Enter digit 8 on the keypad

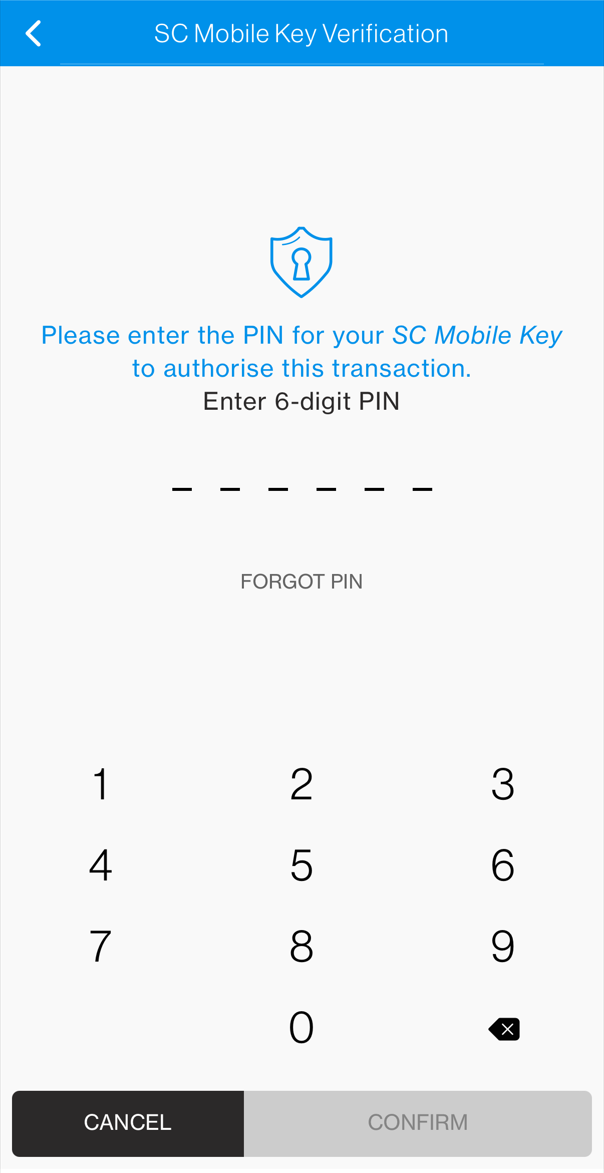[301, 946]
